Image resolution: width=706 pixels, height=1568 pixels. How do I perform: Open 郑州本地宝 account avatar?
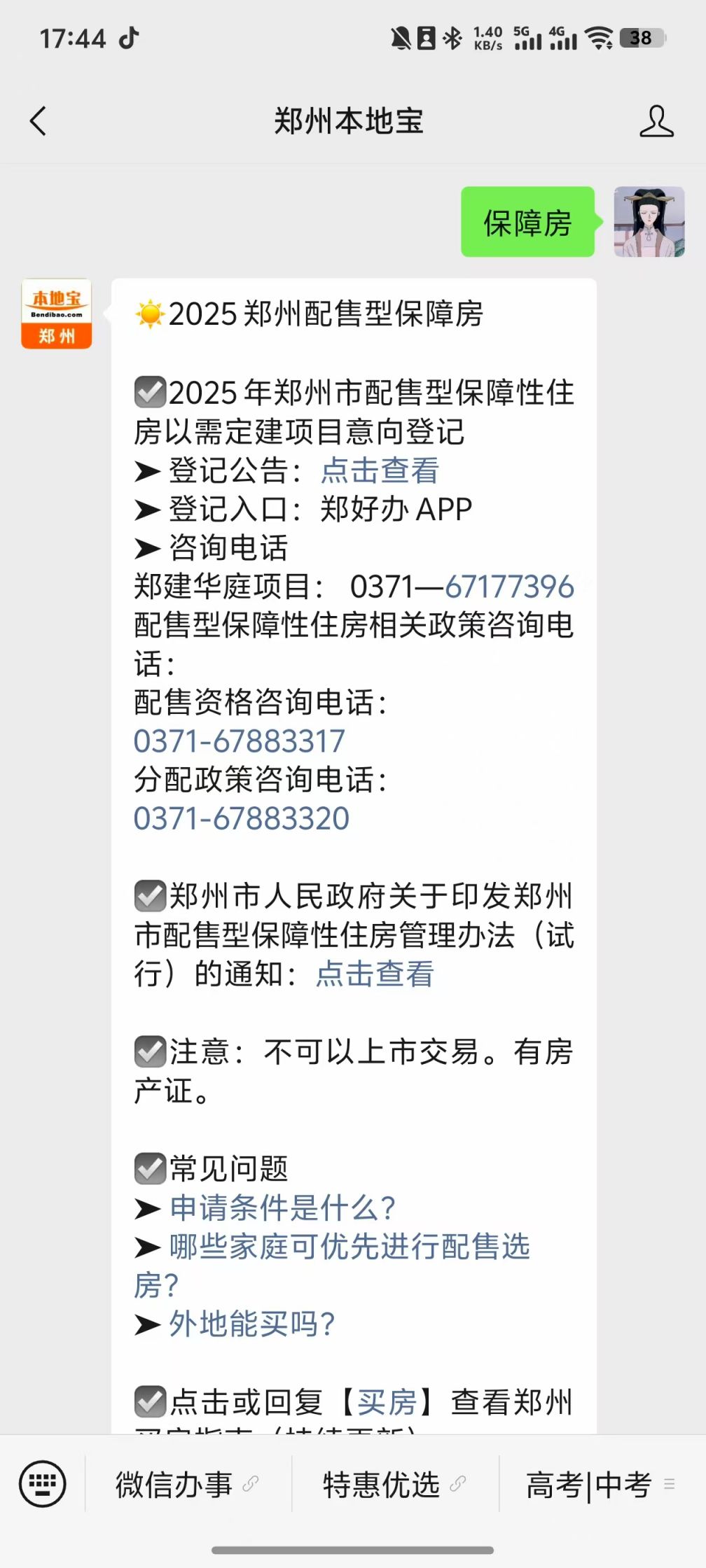[57, 314]
